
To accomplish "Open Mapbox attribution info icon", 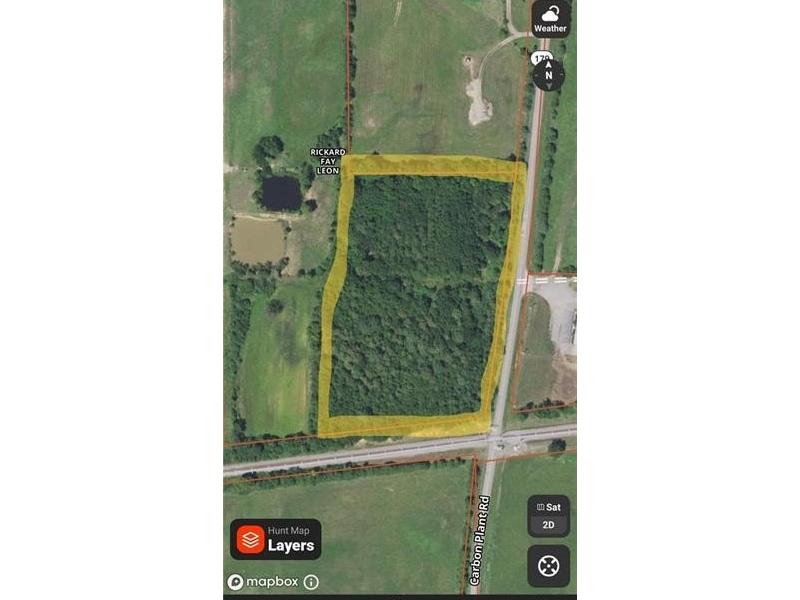I will (311, 582).
